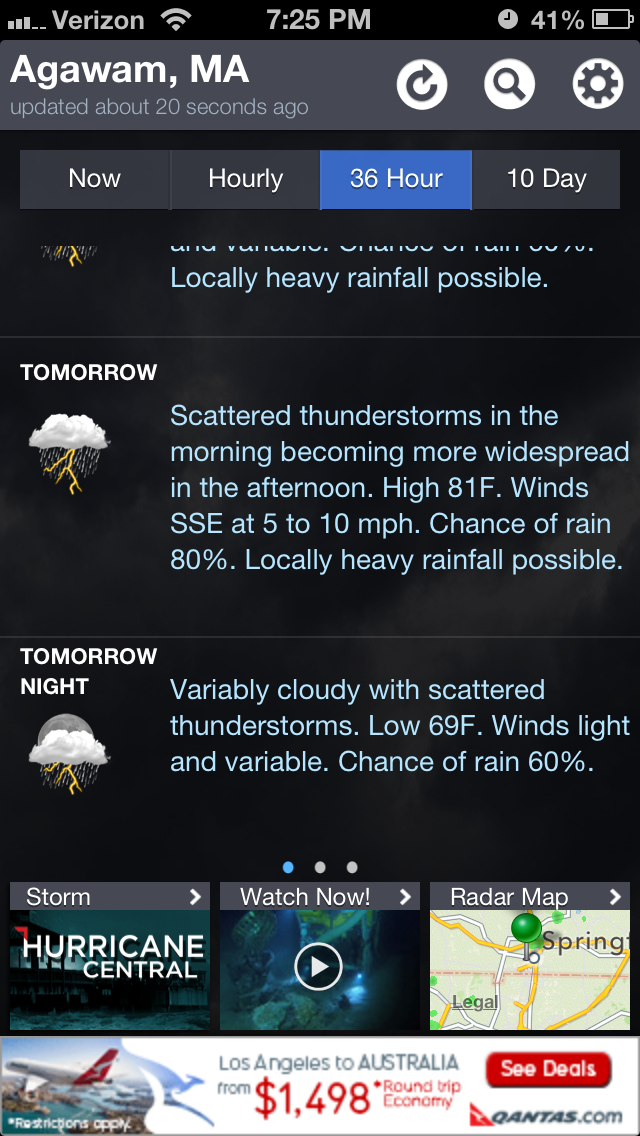Open the Storm Hurricane Central tile
The width and height of the screenshot is (640, 1136).
tap(110, 956)
